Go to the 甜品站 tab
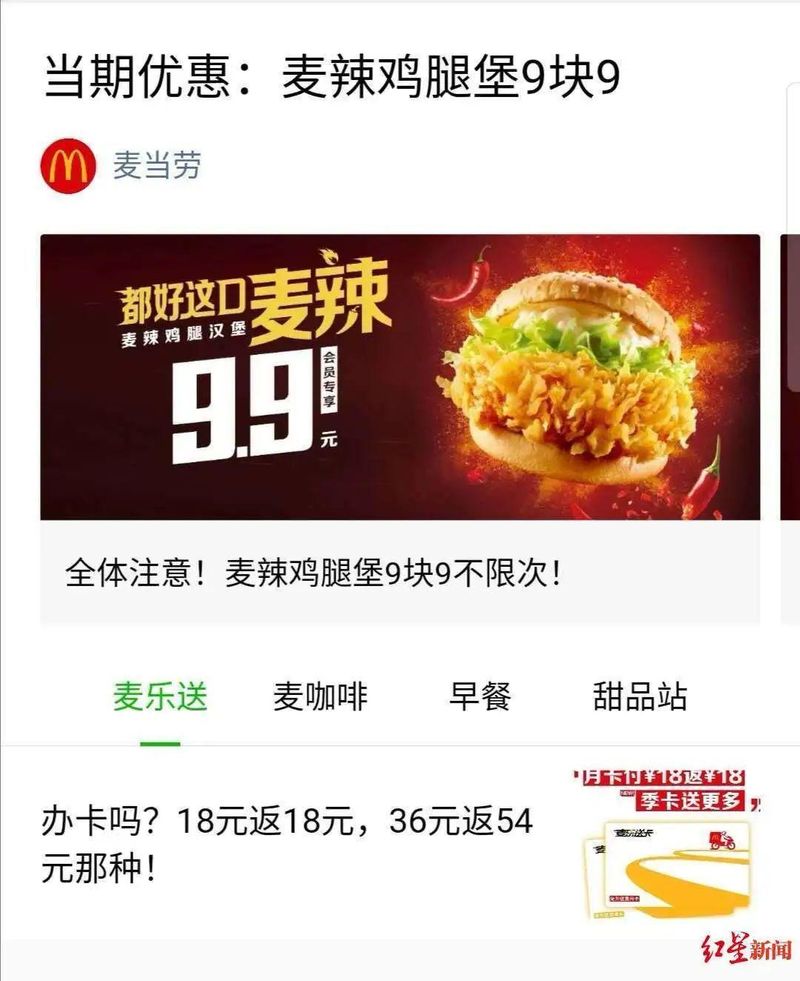The height and width of the screenshot is (981, 800). pyautogui.click(x=640, y=696)
